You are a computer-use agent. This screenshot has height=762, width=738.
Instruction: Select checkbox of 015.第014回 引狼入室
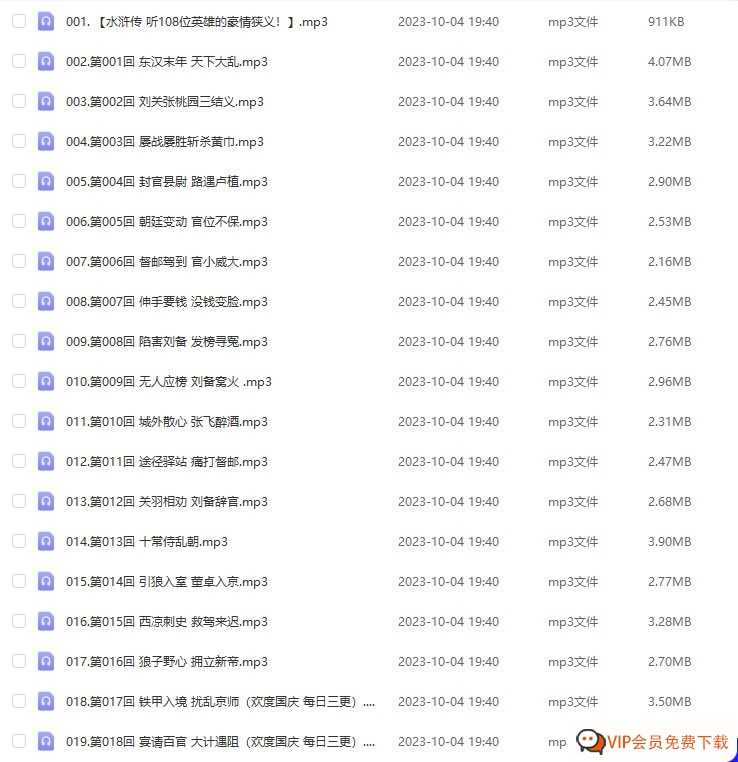pyautogui.click(x=19, y=581)
